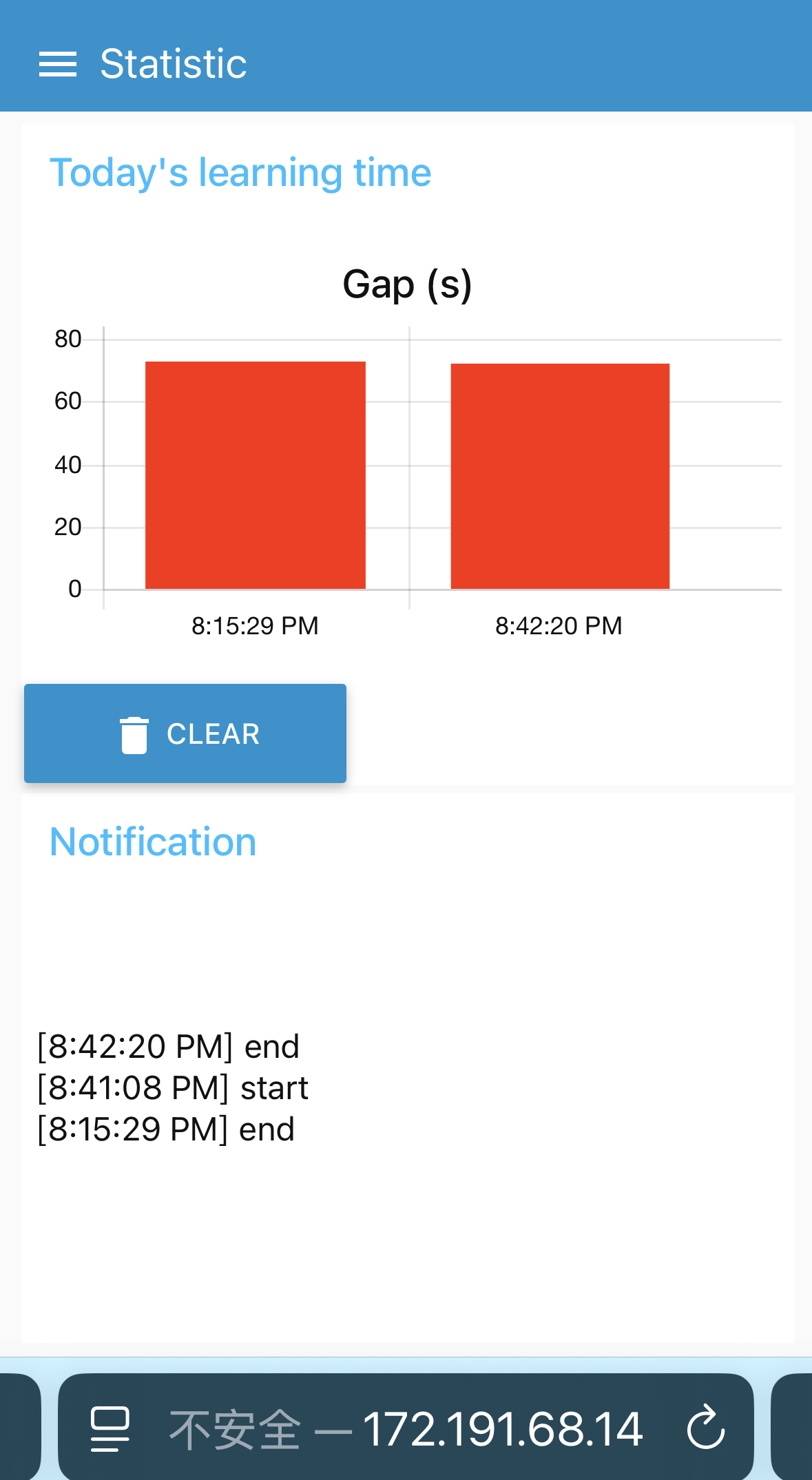Click the tab overview icon in browser bar

tap(110, 1427)
